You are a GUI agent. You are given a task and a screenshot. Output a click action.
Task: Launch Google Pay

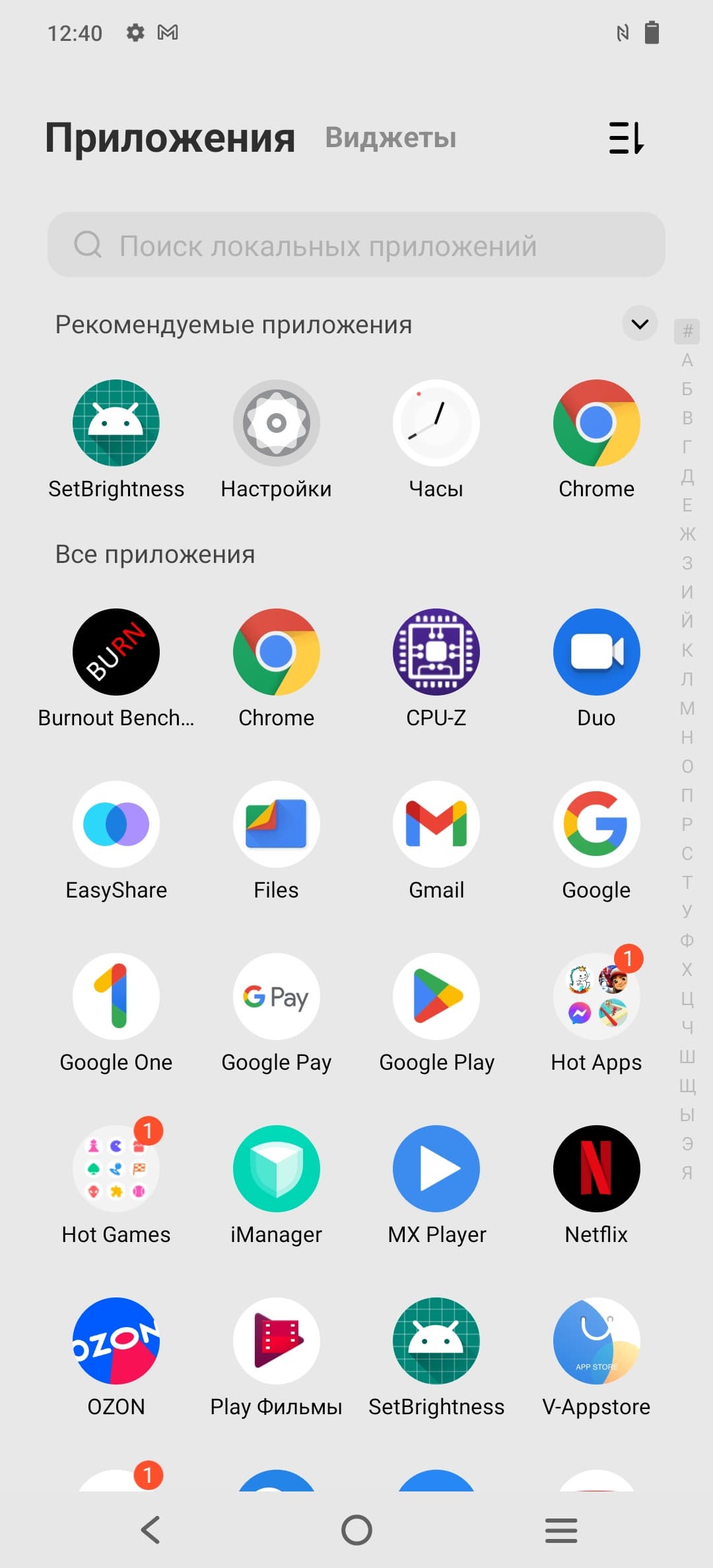pos(276,996)
